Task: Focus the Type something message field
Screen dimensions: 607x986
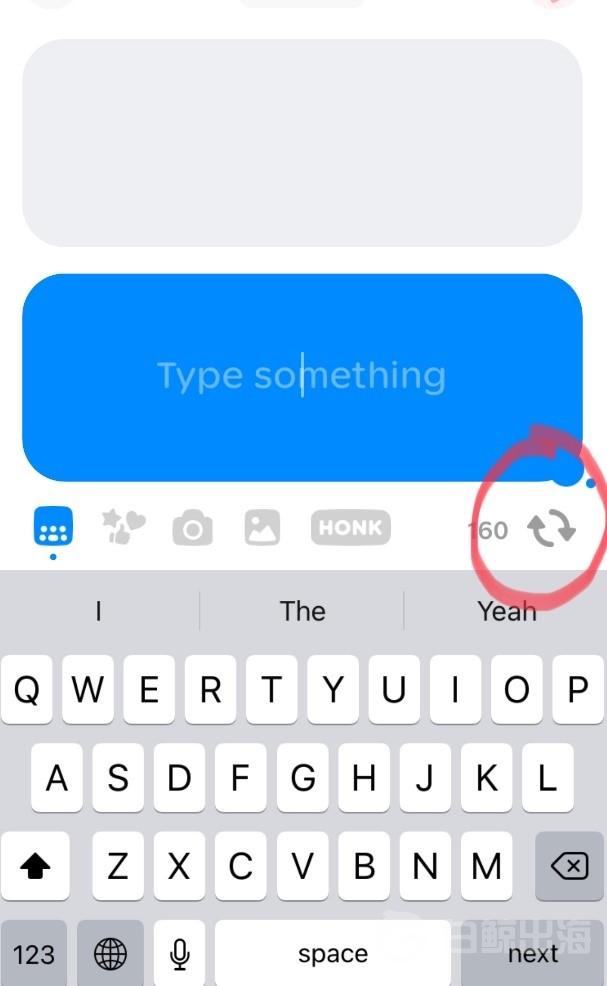Action: [x=302, y=377]
